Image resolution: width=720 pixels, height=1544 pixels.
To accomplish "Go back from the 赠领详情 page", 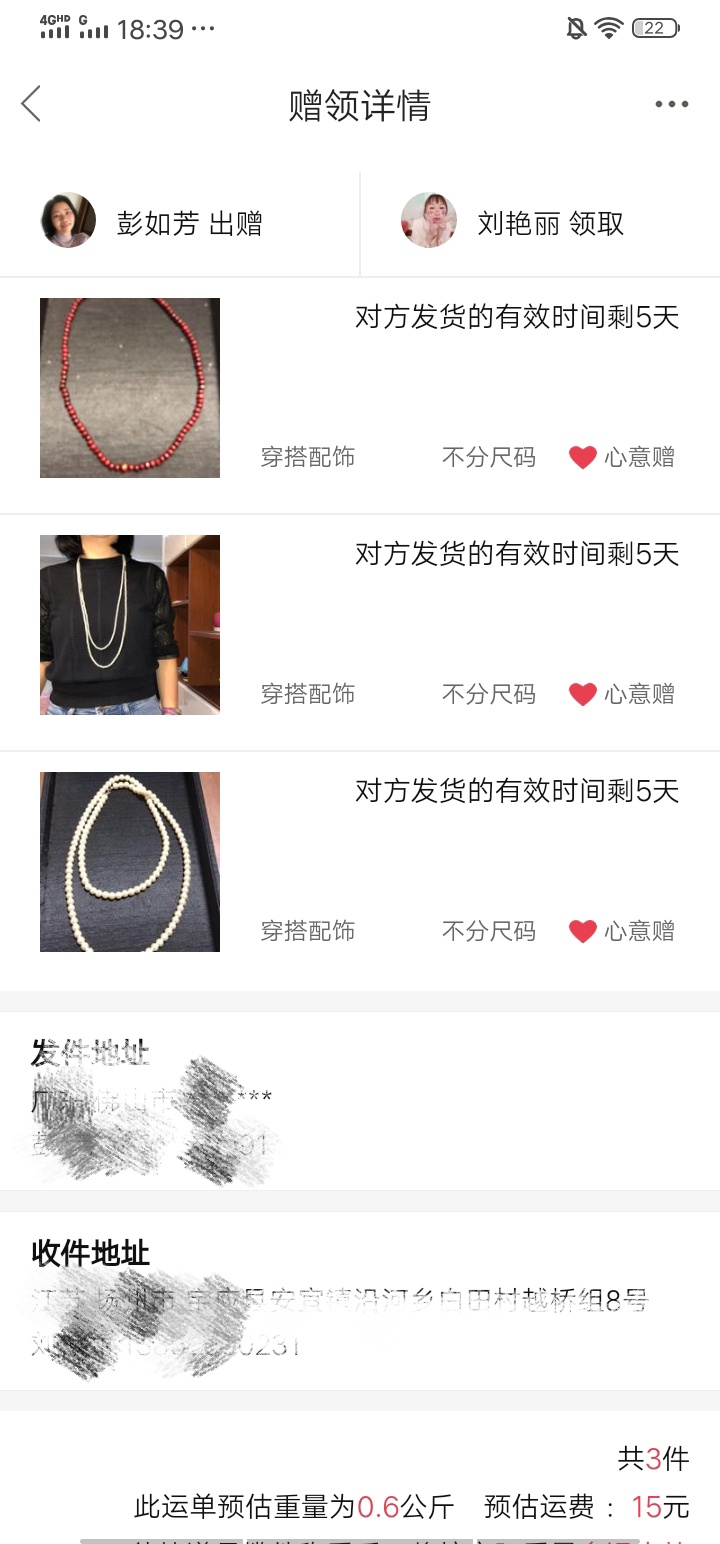I will (x=32, y=104).
